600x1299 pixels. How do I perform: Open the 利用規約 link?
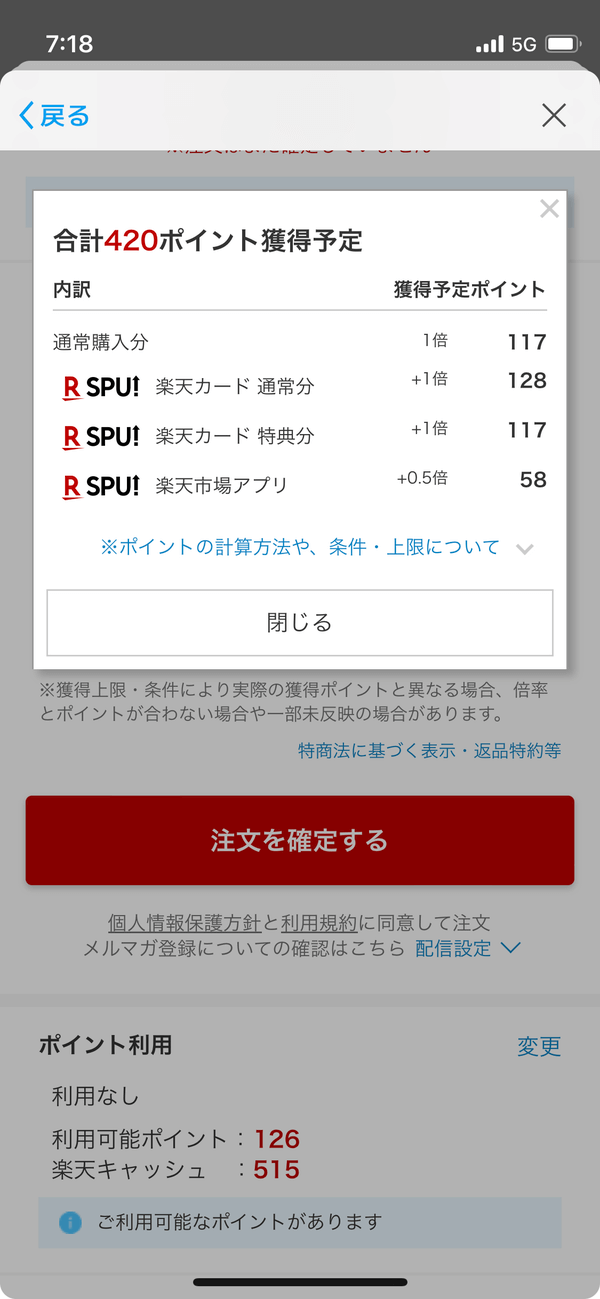319,922
